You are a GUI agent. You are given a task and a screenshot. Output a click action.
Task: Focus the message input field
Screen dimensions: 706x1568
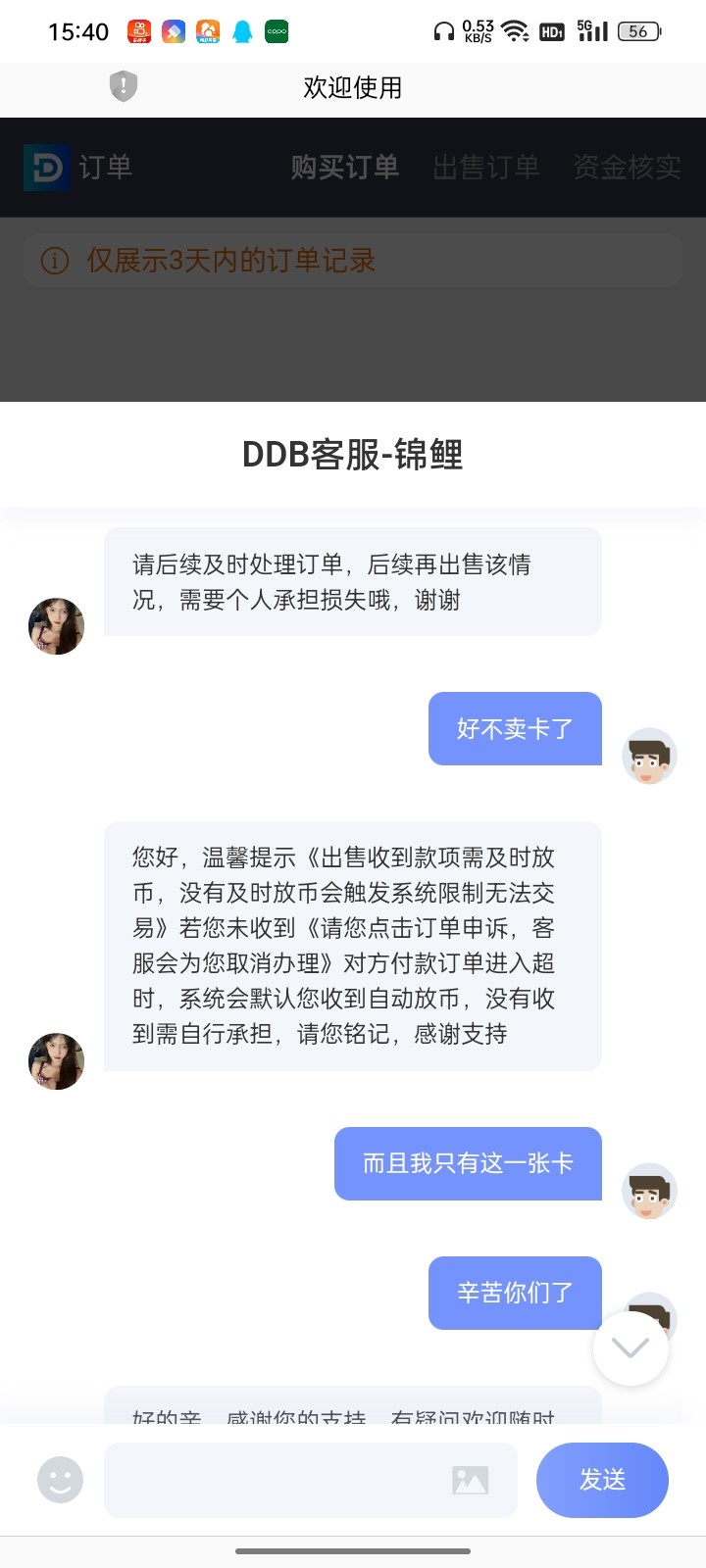click(x=275, y=1480)
